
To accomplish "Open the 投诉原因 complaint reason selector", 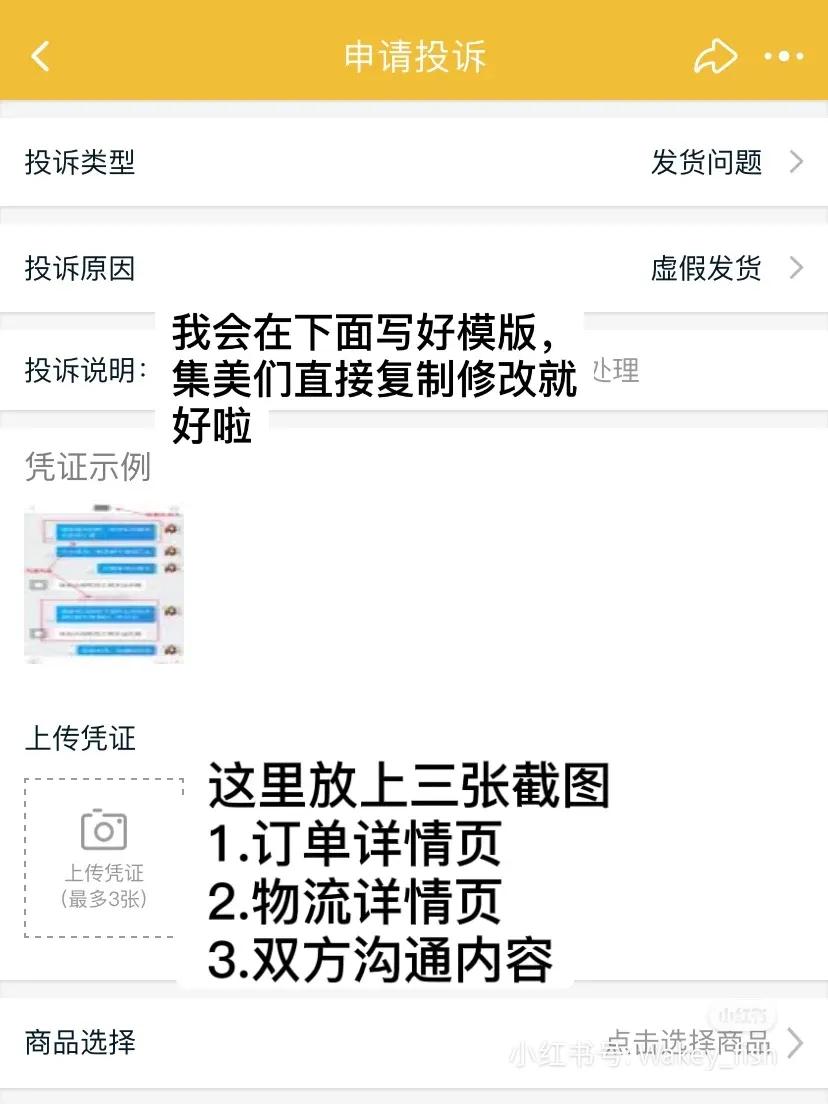I will pos(80,268).
